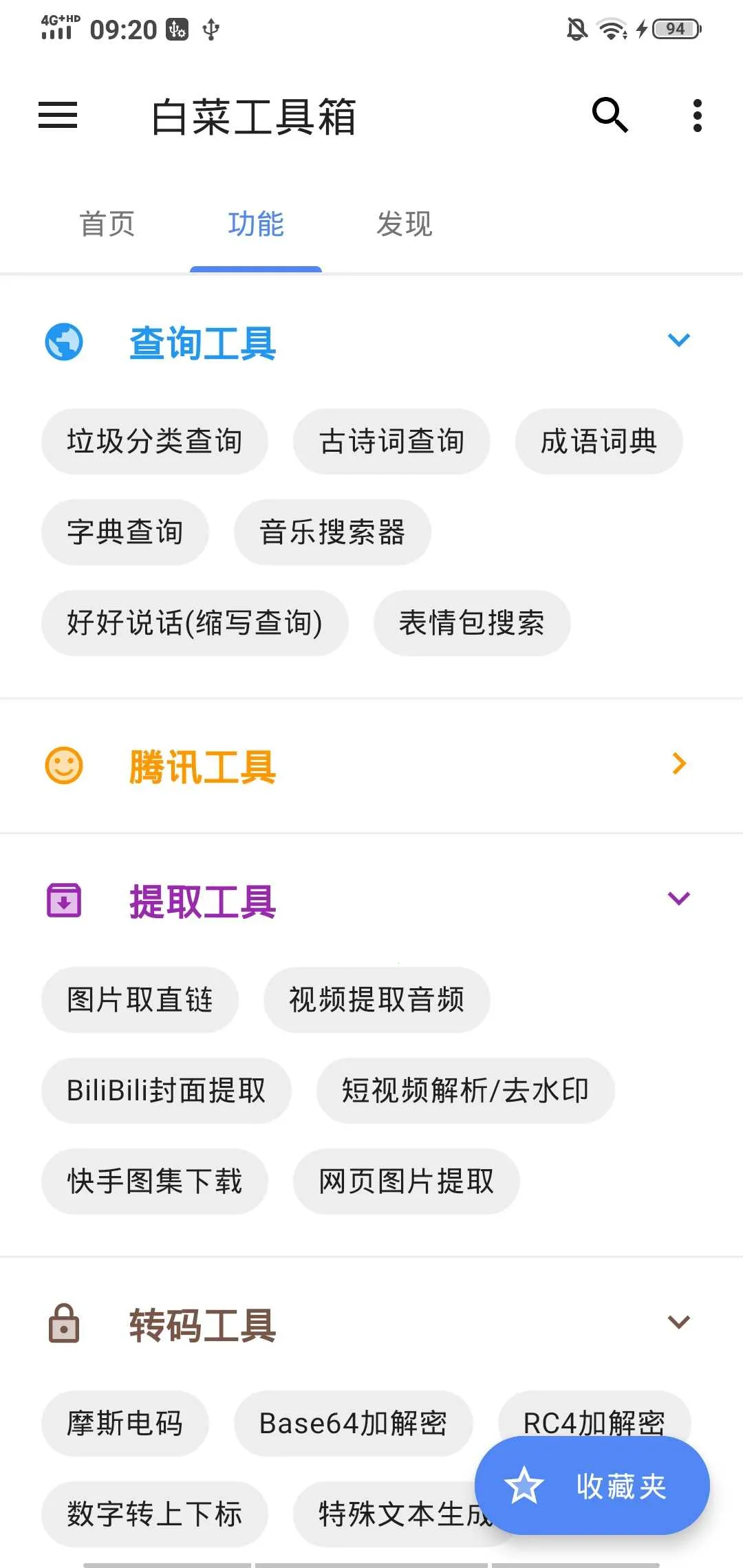Open Base64加解密 tool

[353, 1424]
